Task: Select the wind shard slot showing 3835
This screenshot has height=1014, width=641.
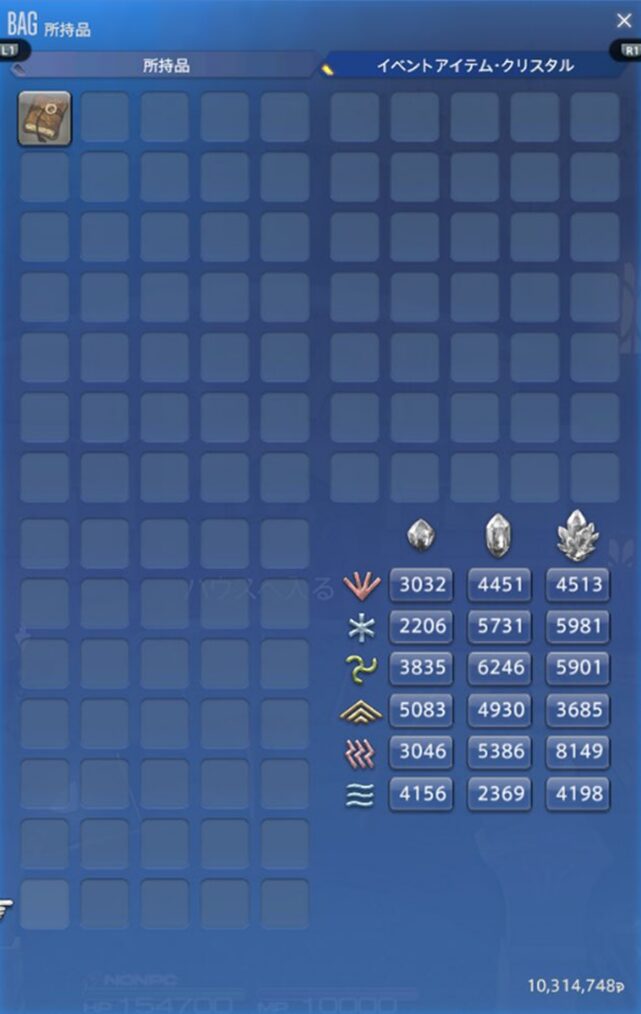Action: point(420,669)
